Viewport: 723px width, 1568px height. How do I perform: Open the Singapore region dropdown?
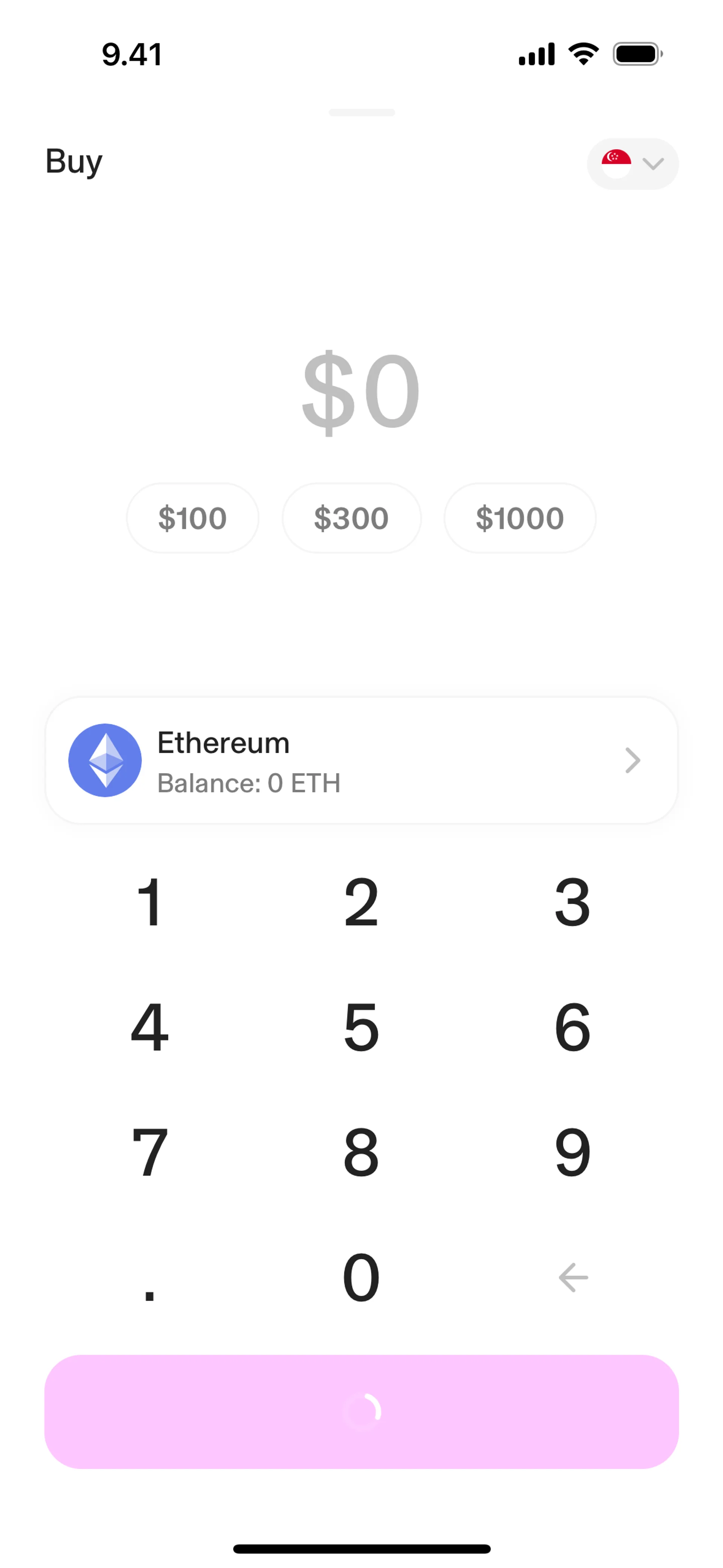point(632,164)
